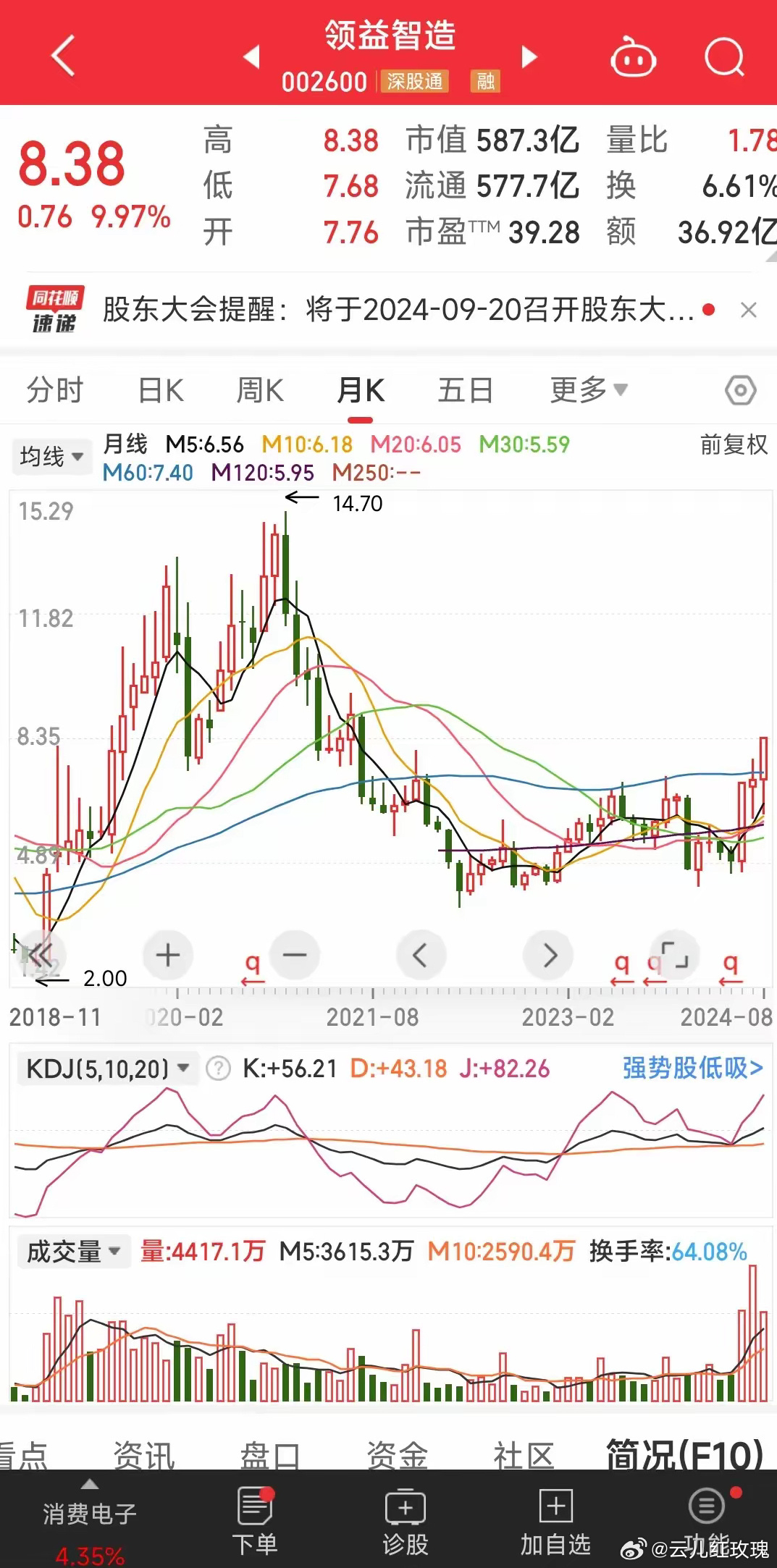
Task: Switch to the 日K tab
Action: (161, 390)
